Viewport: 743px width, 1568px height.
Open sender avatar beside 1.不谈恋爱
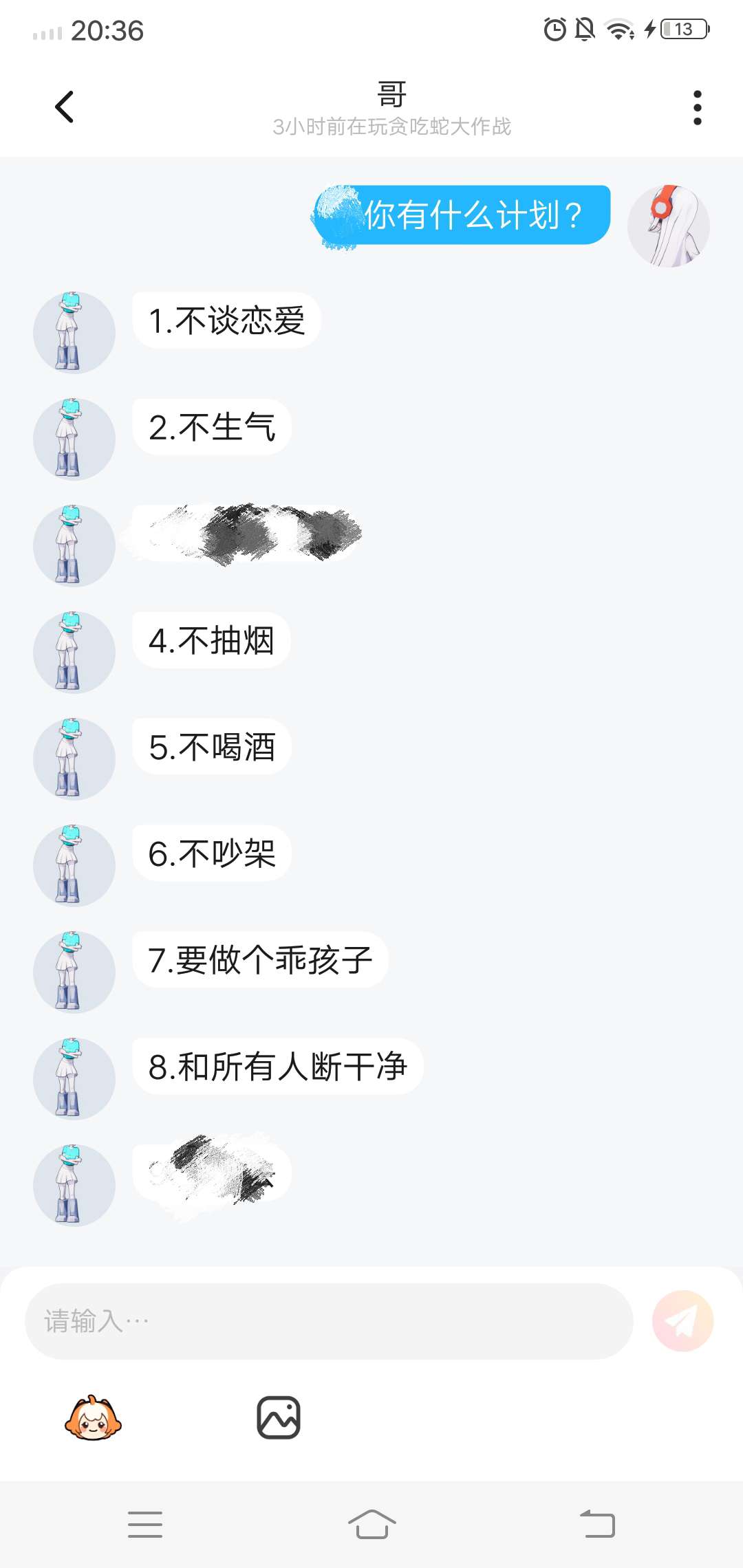(74, 333)
